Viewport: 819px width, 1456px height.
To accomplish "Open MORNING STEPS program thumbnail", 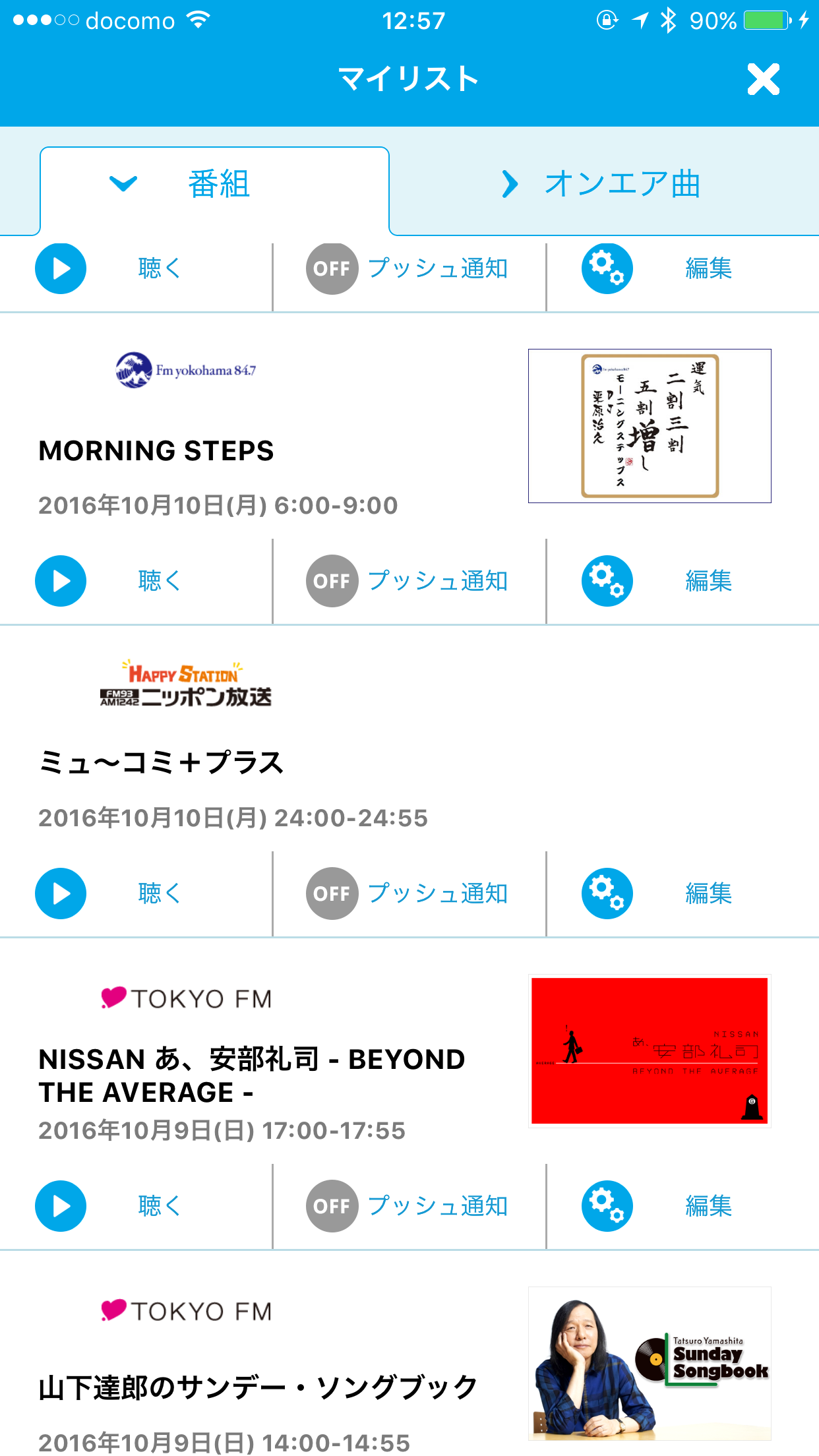I will 650,426.
